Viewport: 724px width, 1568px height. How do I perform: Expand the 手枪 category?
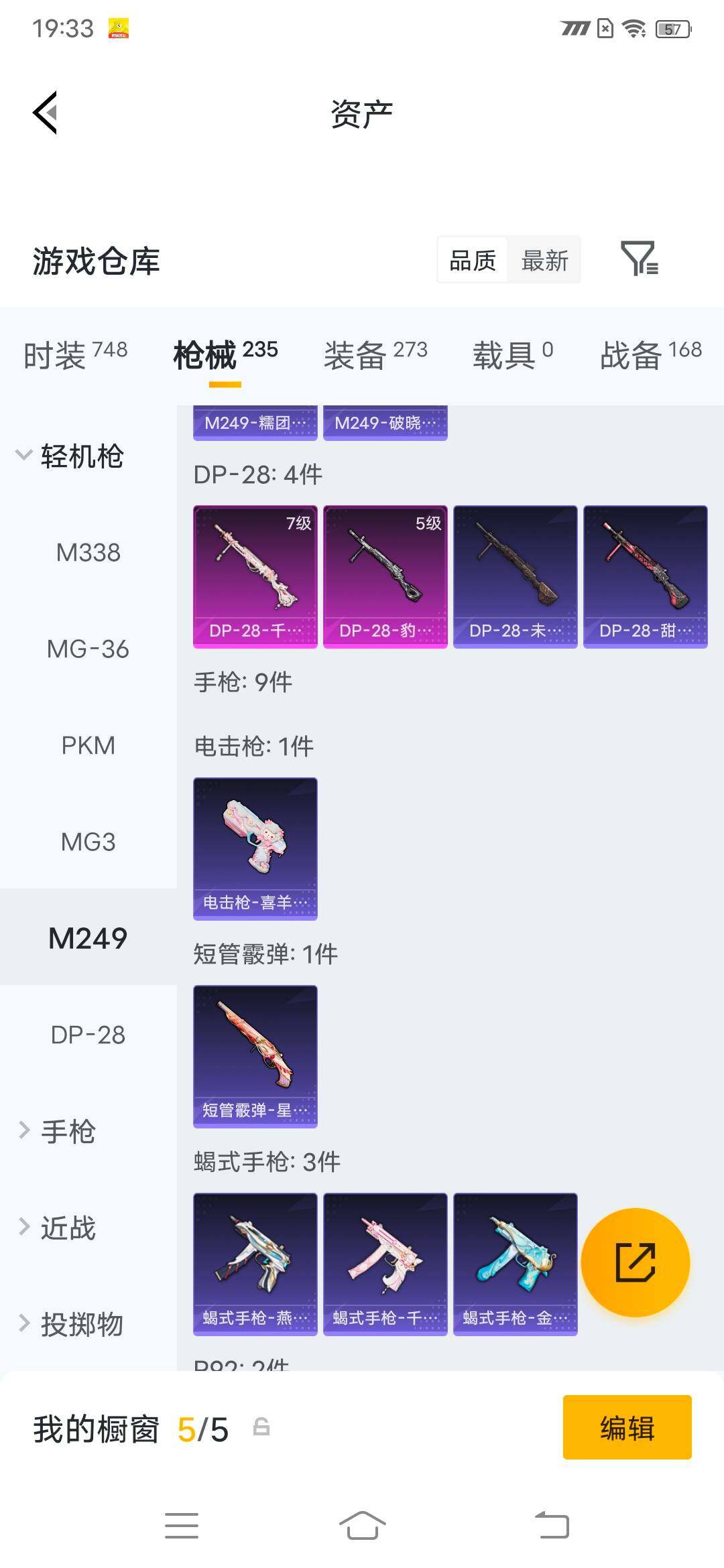tap(58, 1132)
